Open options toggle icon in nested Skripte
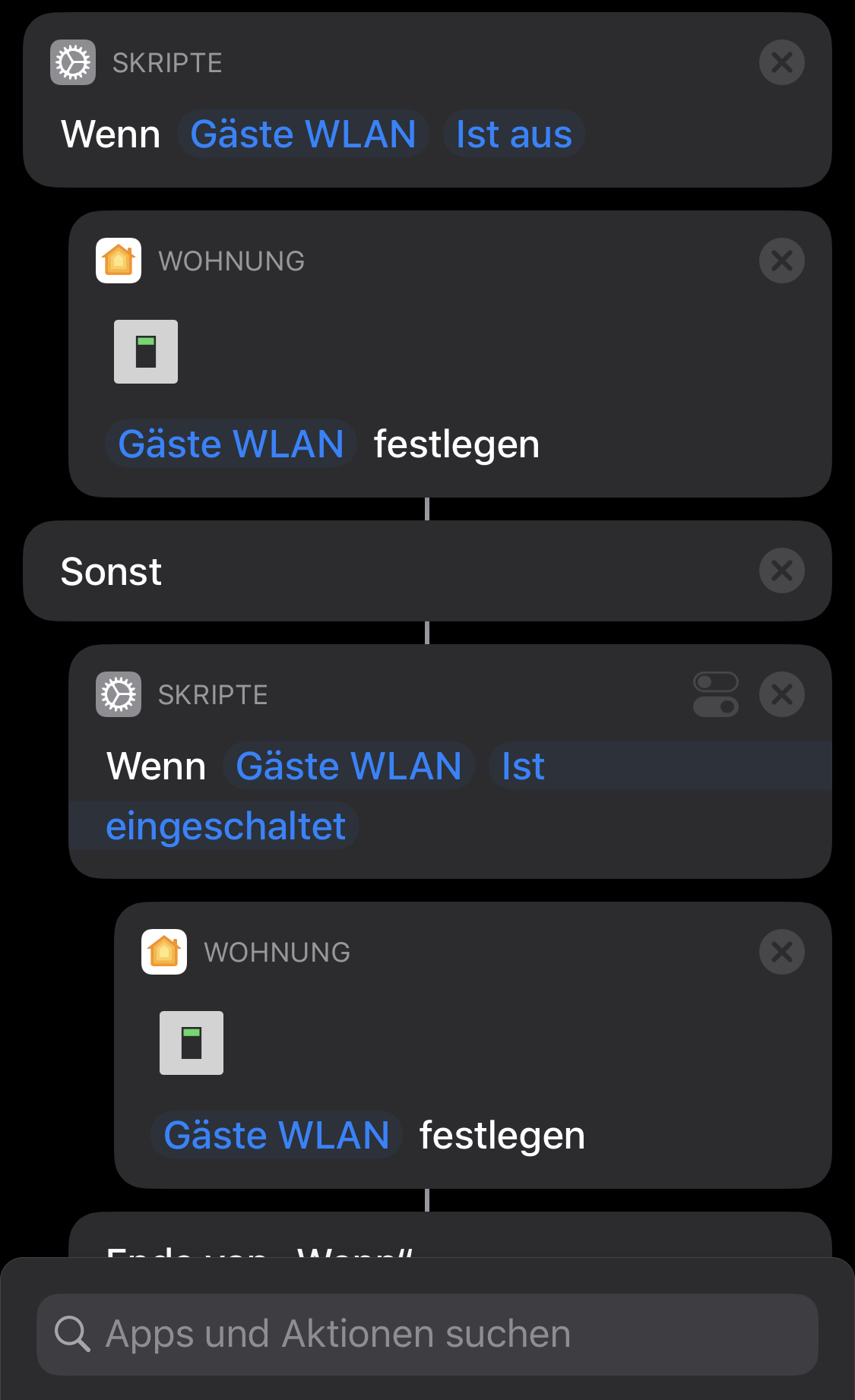The width and height of the screenshot is (855, 1400). pos(715,694)
